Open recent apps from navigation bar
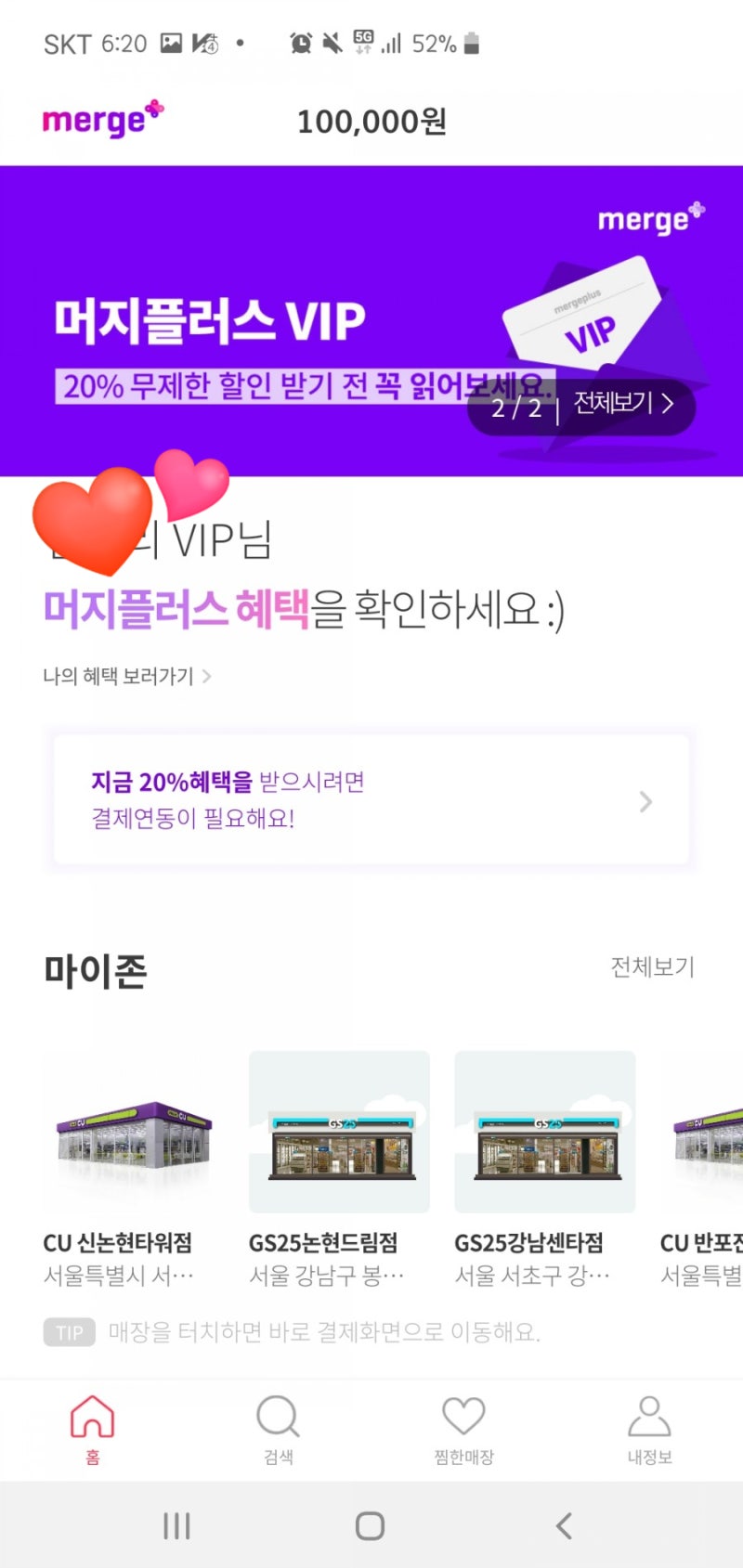Image resolution: width=743 pixels, height=1568 pixels. (176, 1525)
